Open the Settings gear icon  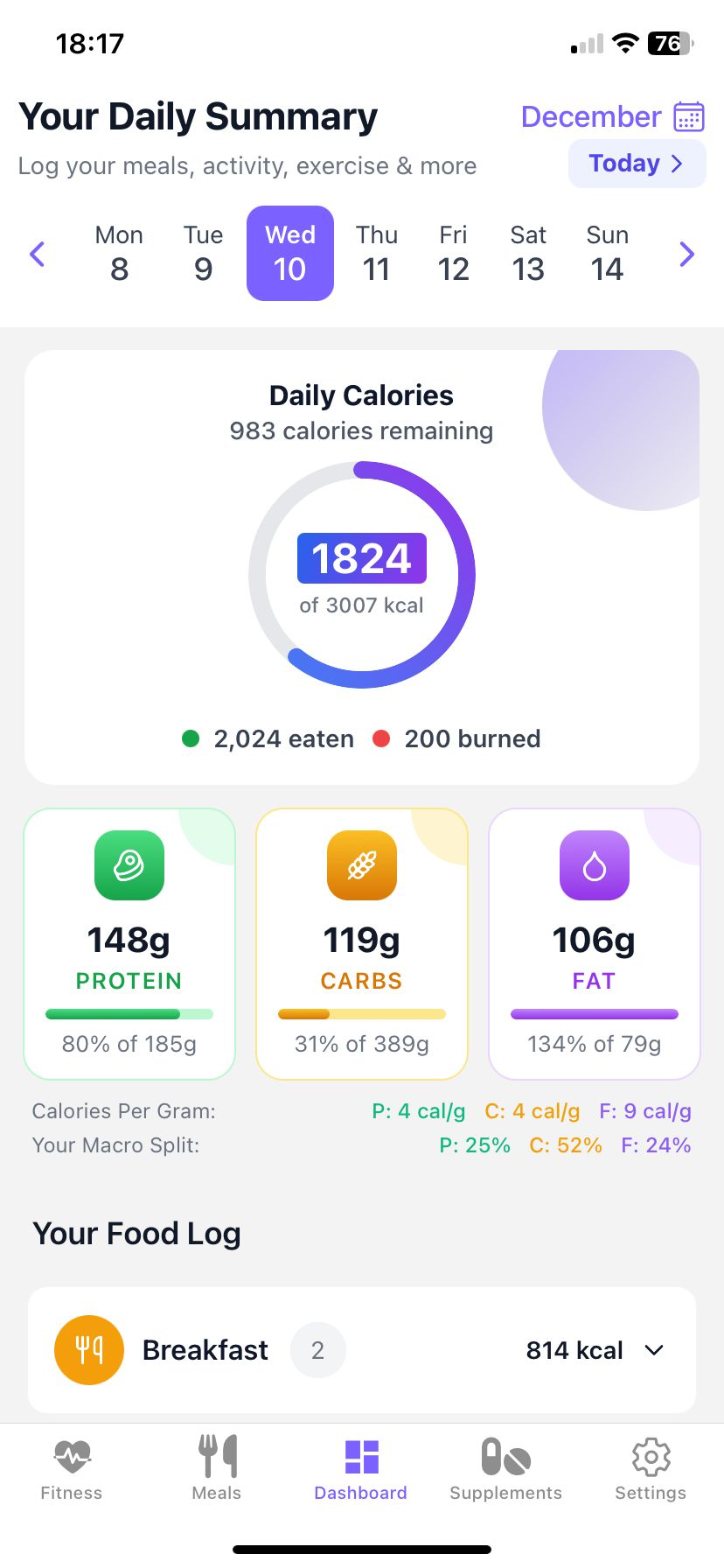click(x=650, y=1466)
